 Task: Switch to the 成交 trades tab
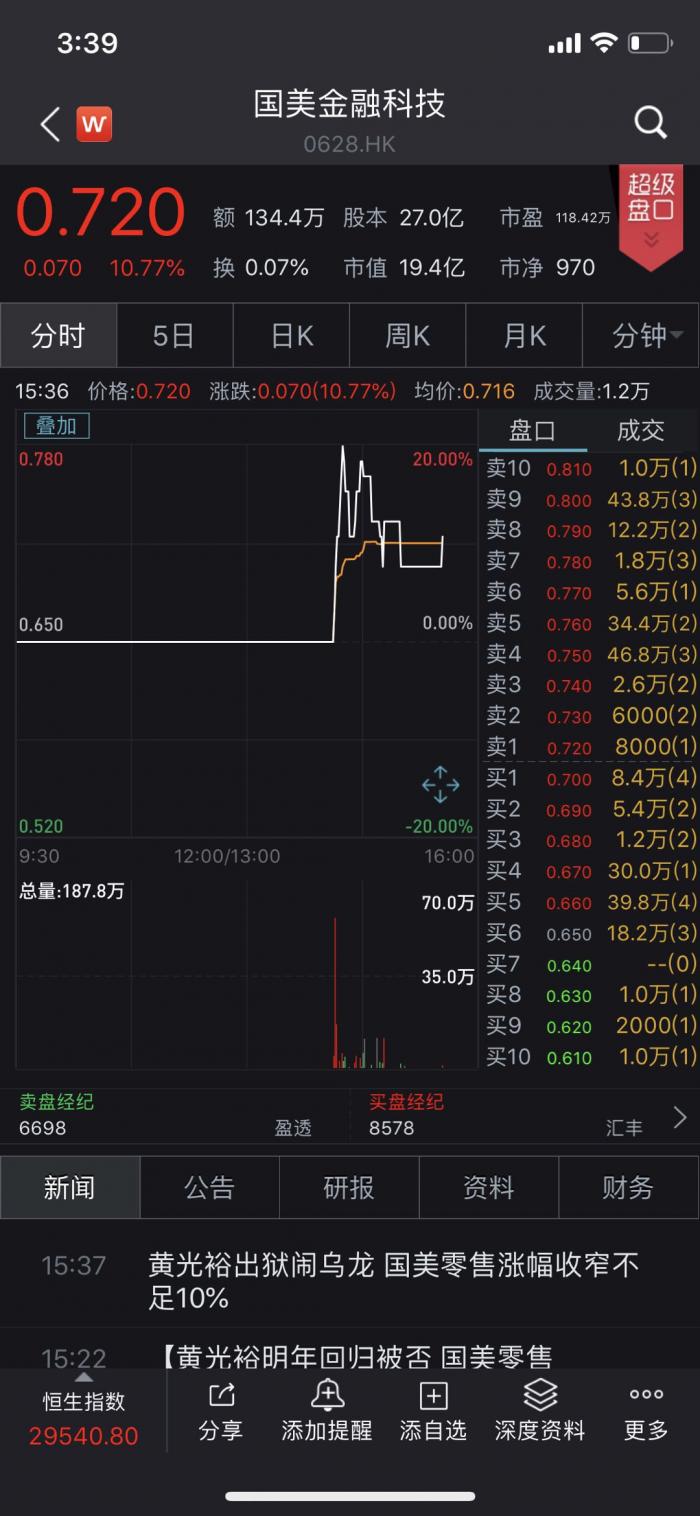click(641, 430)
